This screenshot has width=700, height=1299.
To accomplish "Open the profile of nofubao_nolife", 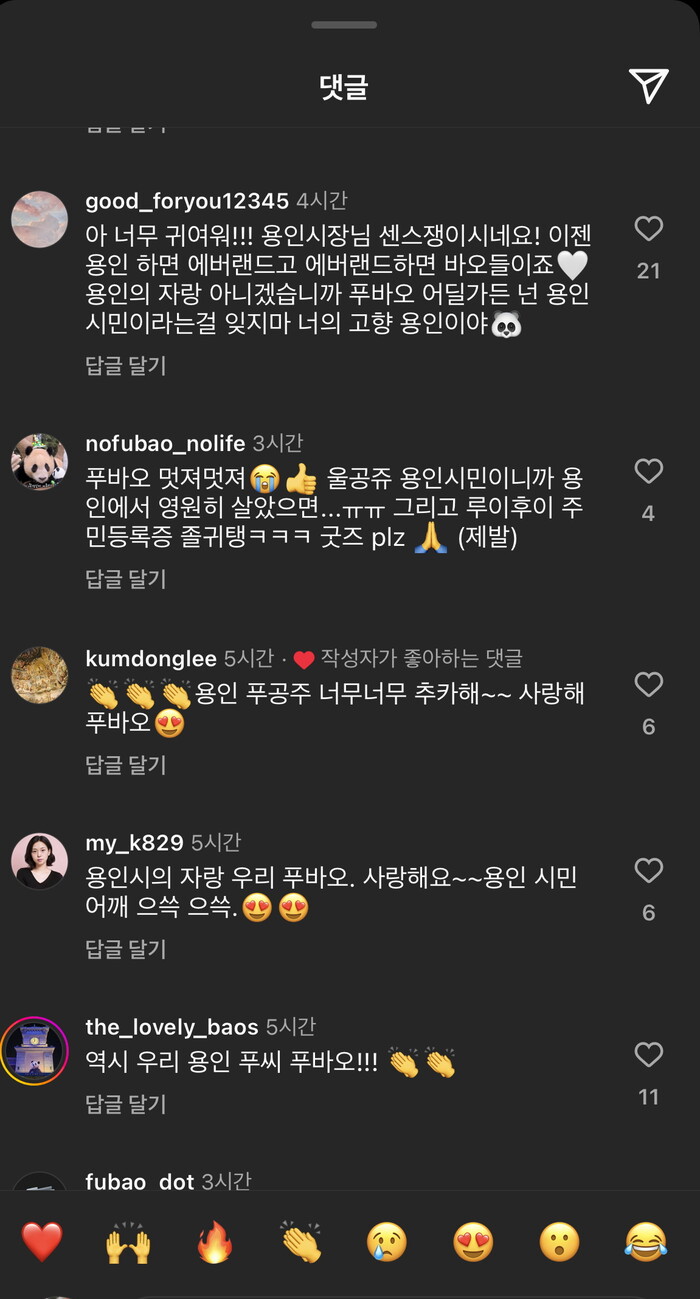I will (166, 443).
